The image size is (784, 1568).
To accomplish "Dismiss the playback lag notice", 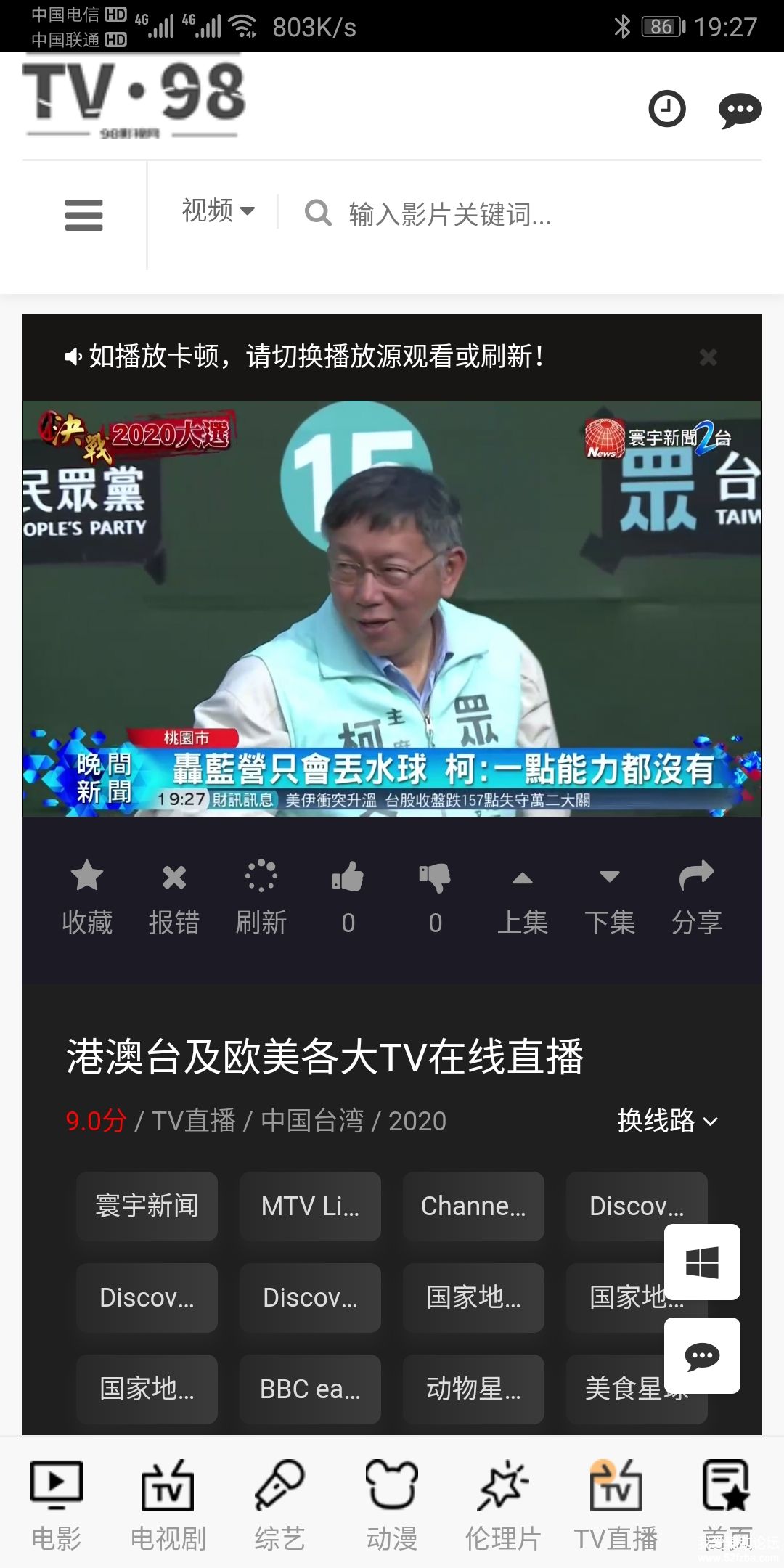I will point(708,357).
